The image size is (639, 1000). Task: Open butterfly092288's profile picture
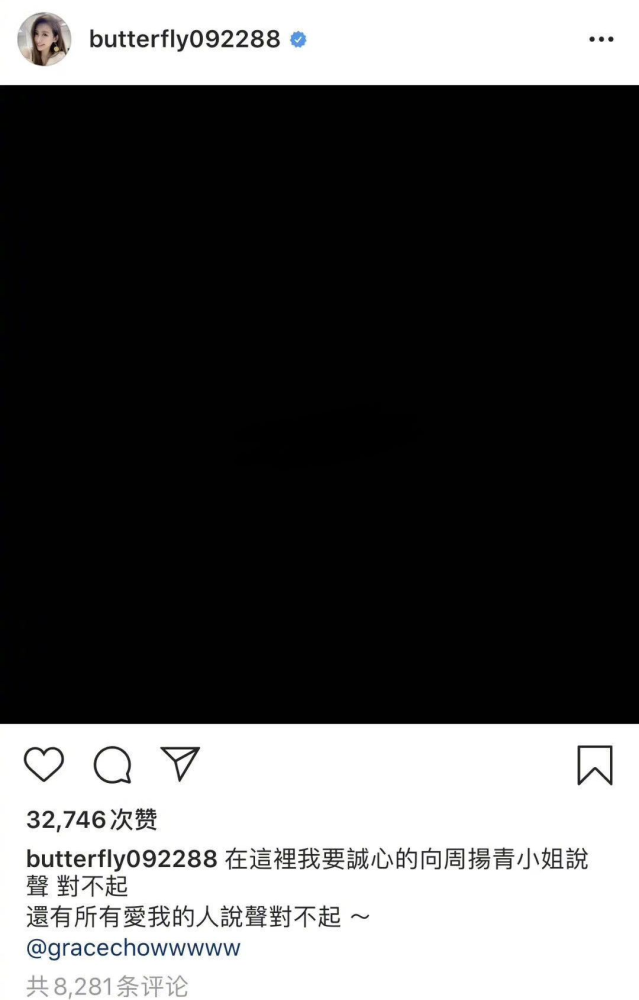click(44, 40)
